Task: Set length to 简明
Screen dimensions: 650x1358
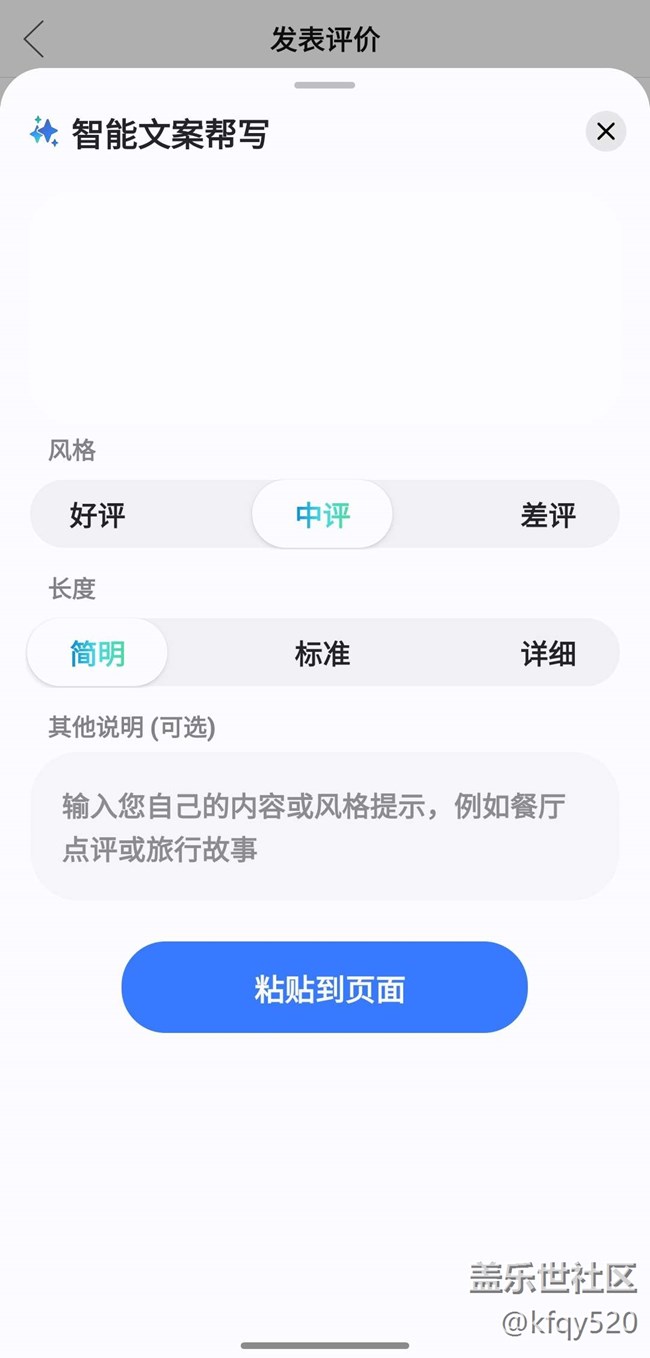Action: (x=98, y=653)
